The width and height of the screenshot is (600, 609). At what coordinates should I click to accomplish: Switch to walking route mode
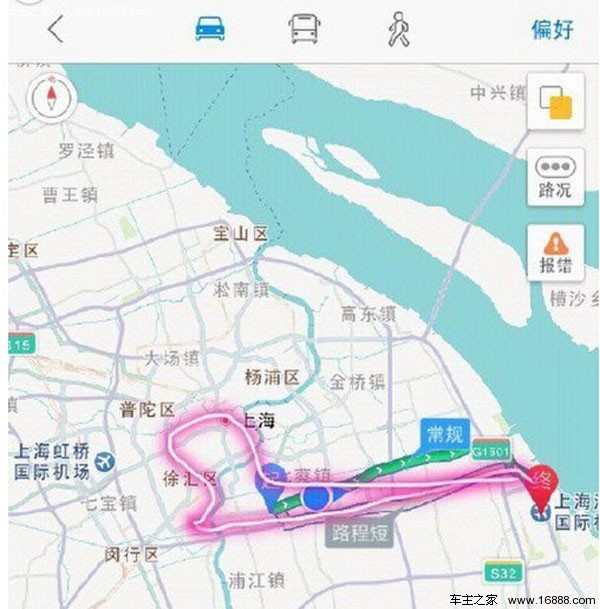pyautogui.click(x=398, y=29)
